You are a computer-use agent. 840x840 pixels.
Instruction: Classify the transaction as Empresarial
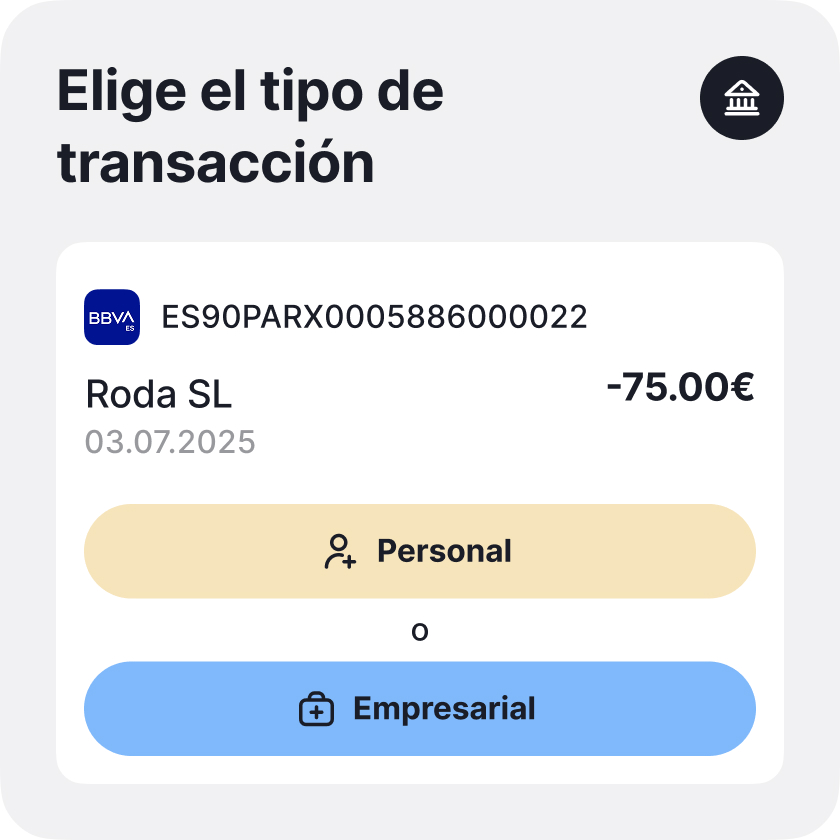click(x=419, y=709)
